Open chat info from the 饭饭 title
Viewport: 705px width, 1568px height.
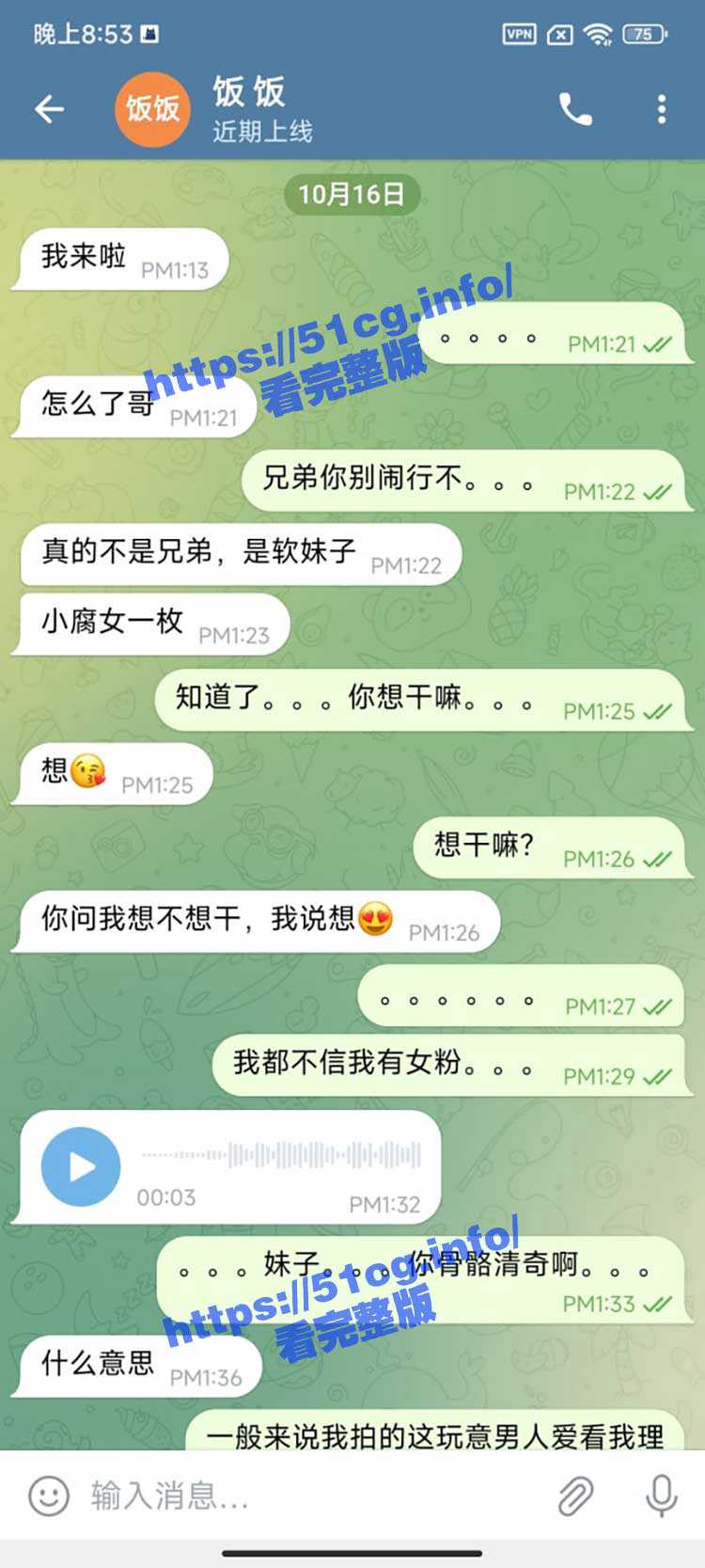click(250, 92)
